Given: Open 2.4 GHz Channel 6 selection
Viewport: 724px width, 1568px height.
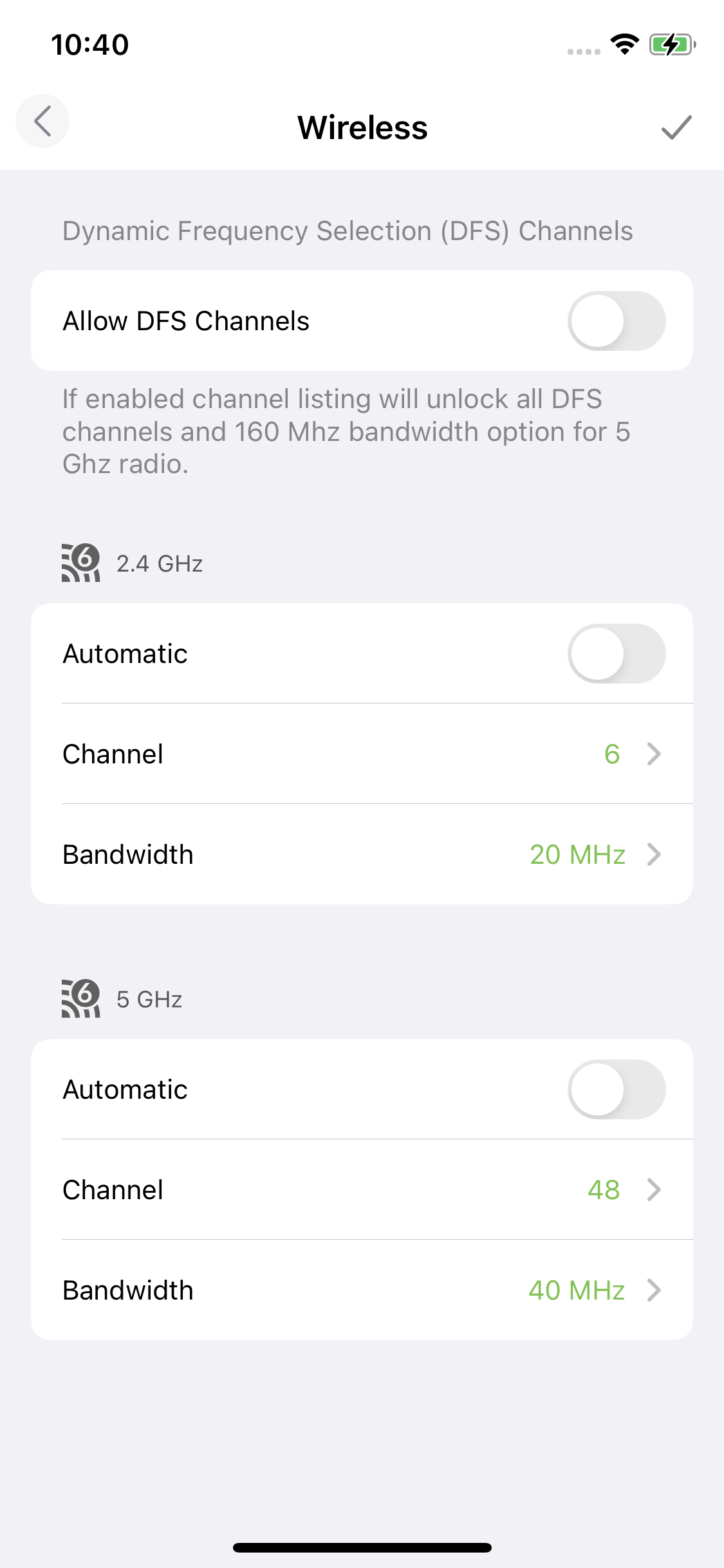Looking at the screenshot, I should point(362,754).
